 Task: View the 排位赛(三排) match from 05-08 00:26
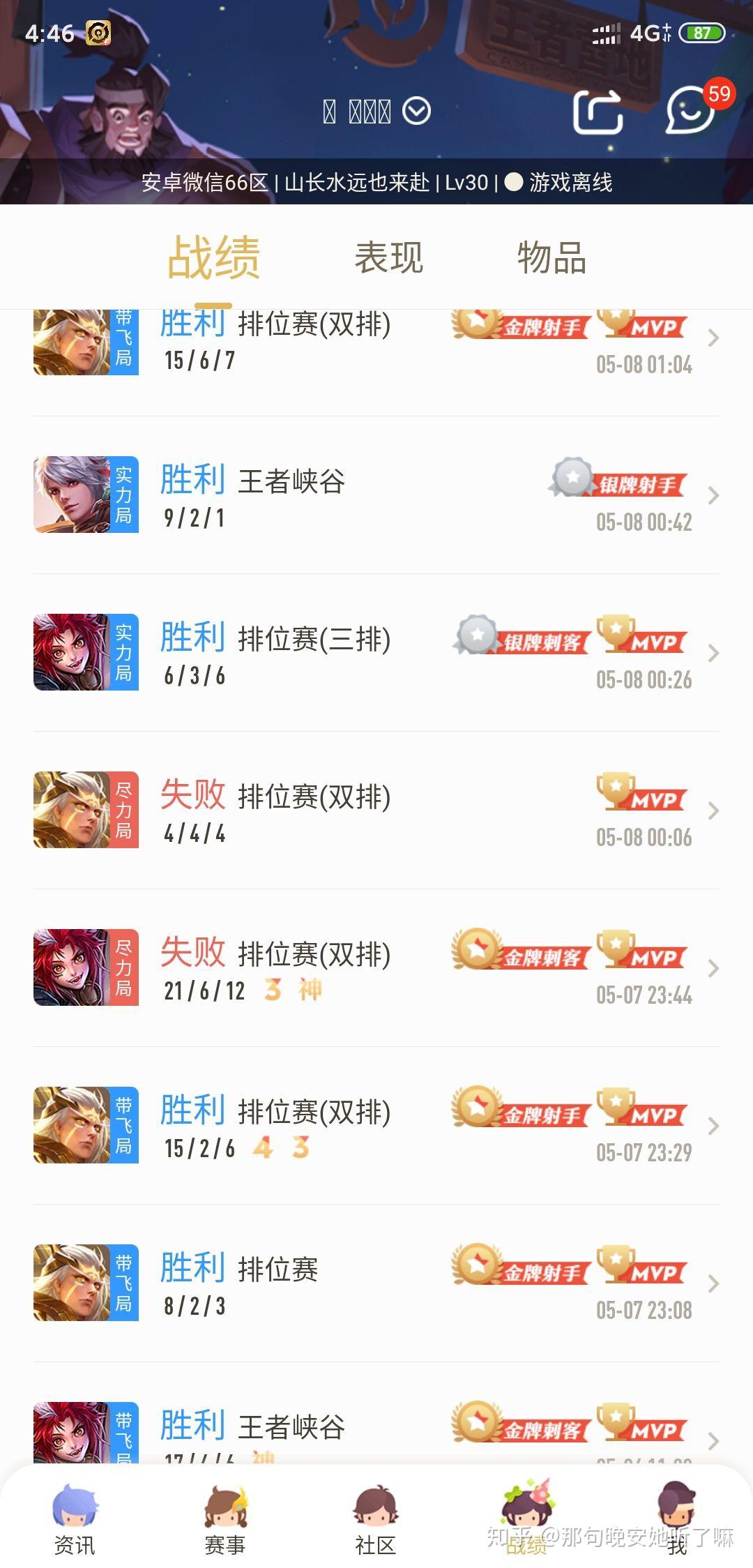pos(376,653)
